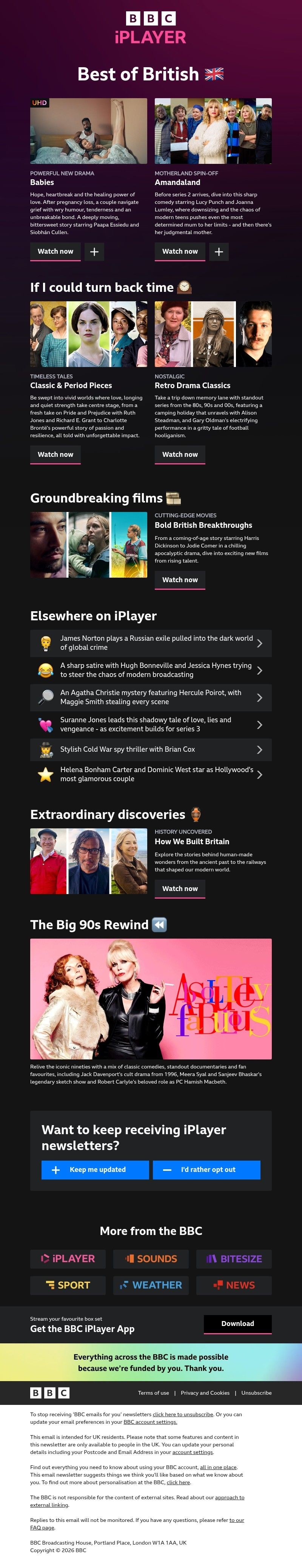Open Privacy and Cookies link
This screenshot has width=302, height=1568.
(205, 1393)
